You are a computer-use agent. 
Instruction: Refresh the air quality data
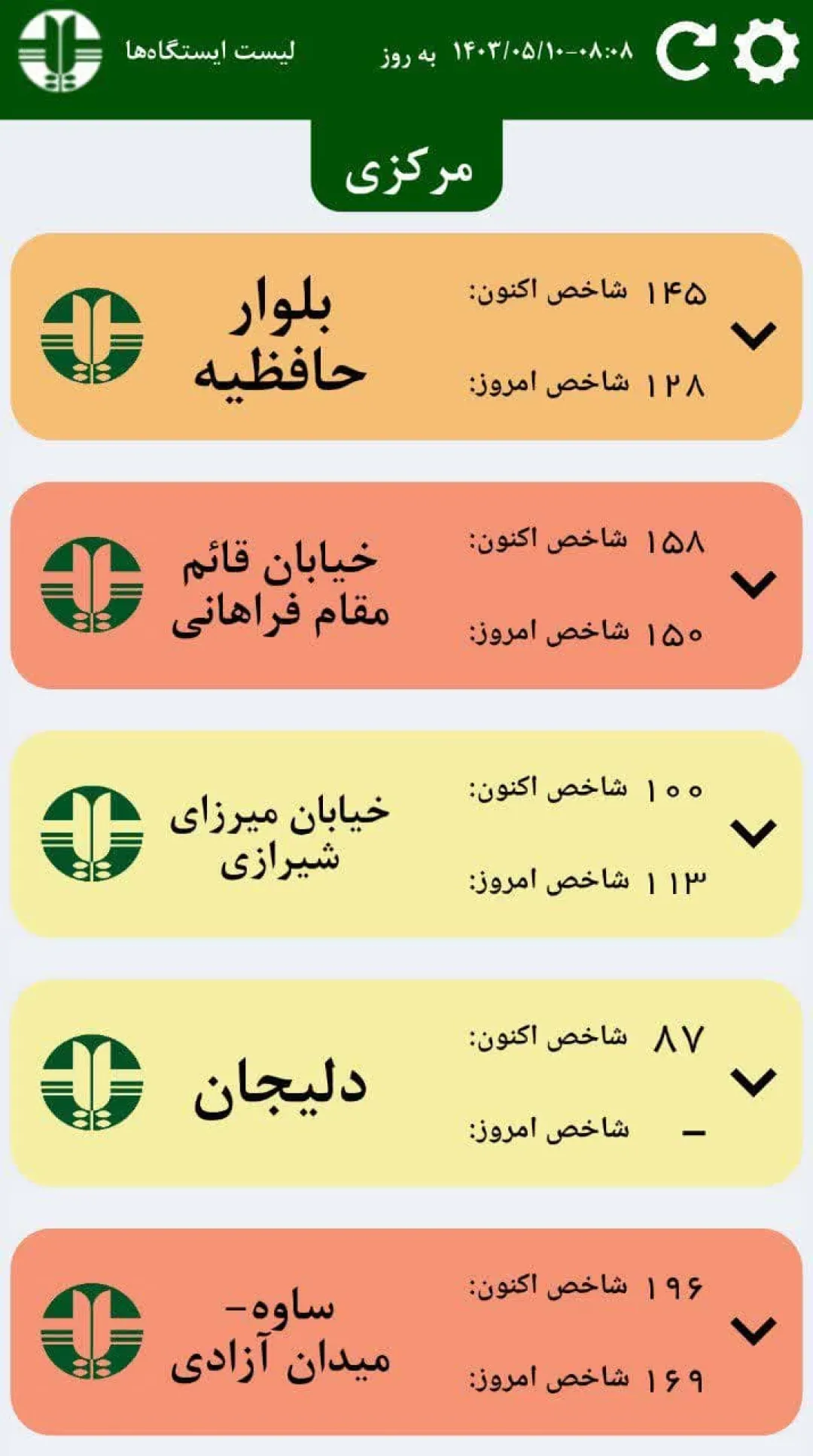(685, 51)
